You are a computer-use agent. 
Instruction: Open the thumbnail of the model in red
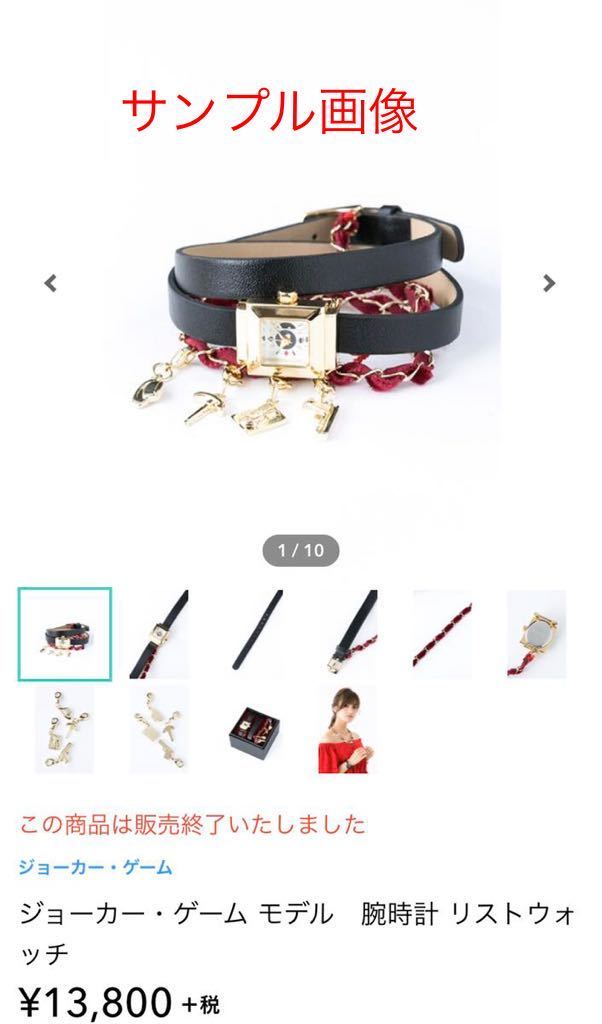click(348, 729)
